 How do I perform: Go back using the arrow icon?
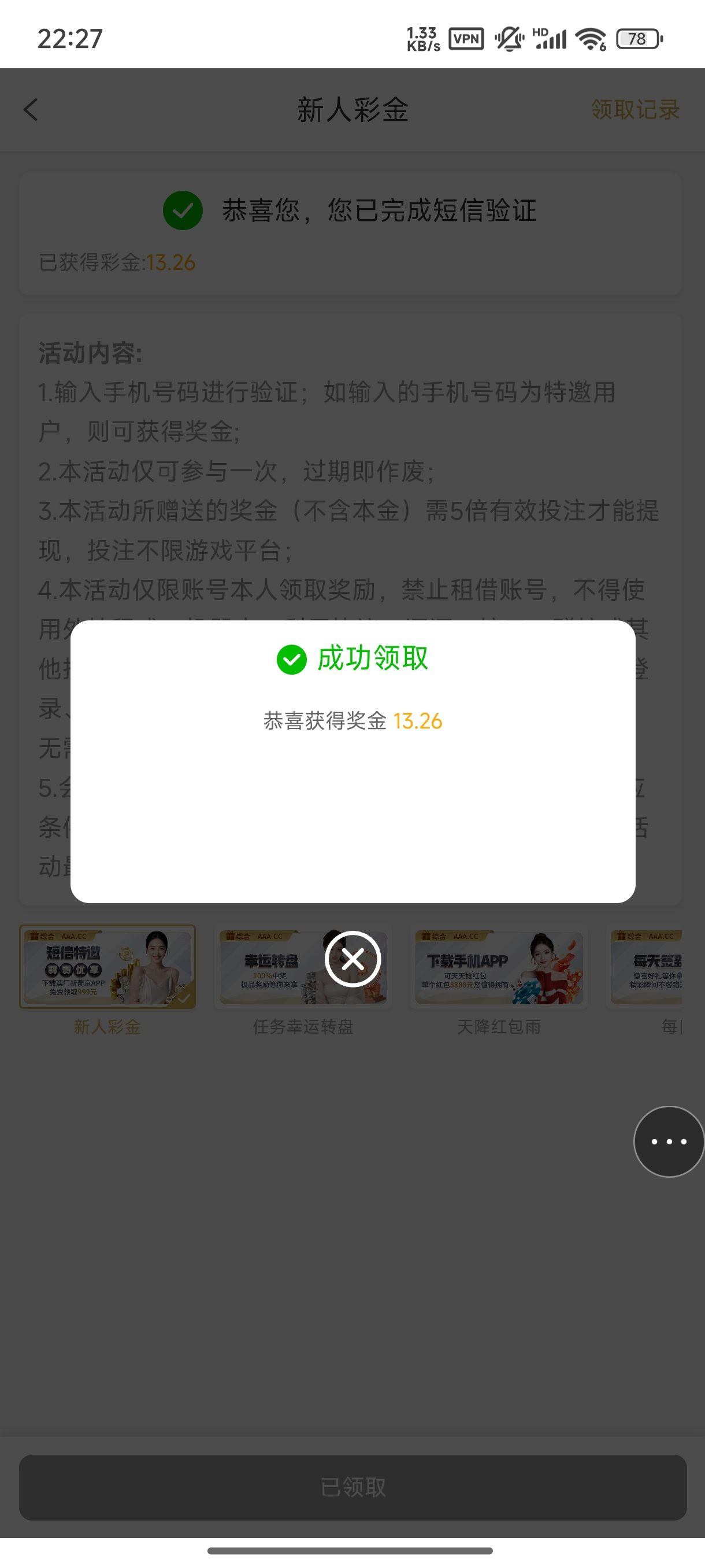click(31, 110)
